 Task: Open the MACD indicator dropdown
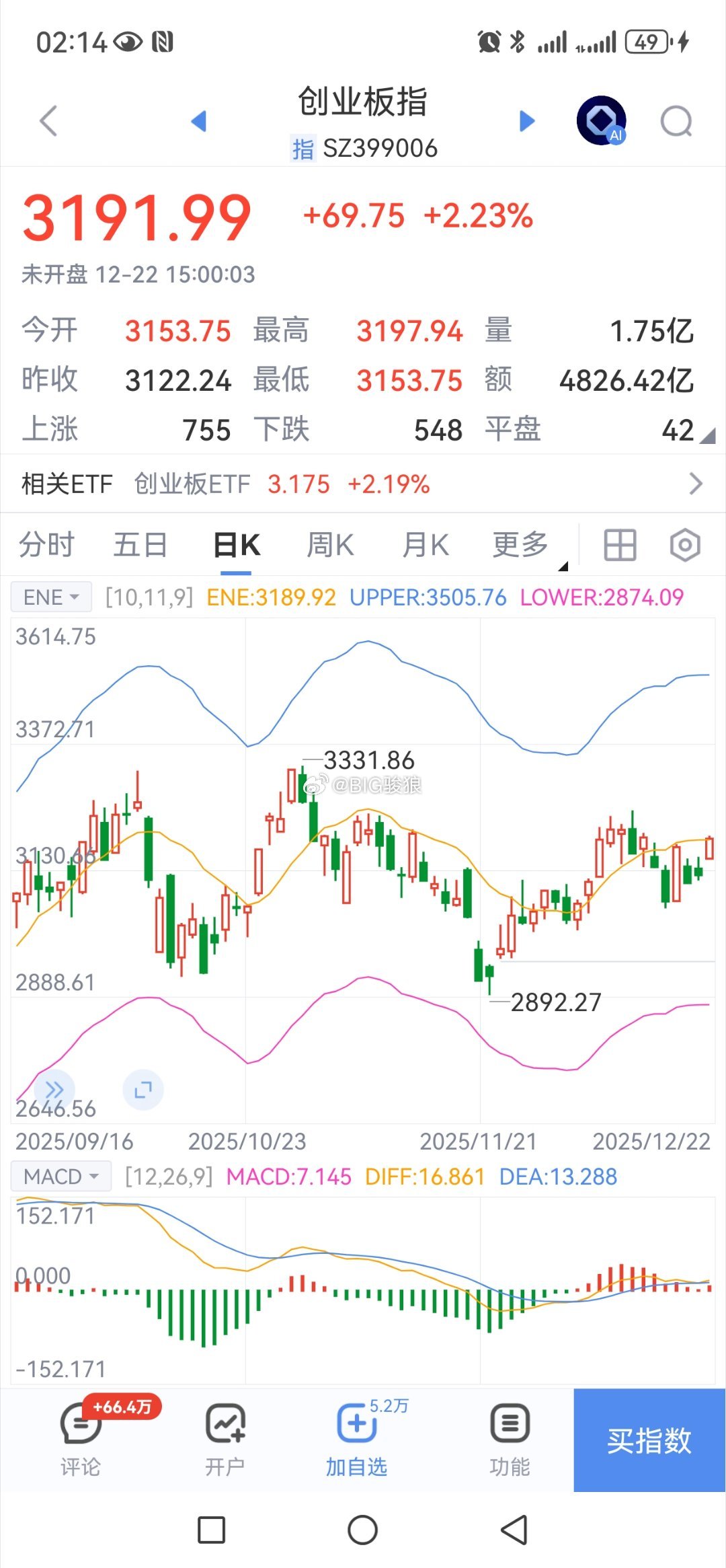click(x=61, y=1176)
